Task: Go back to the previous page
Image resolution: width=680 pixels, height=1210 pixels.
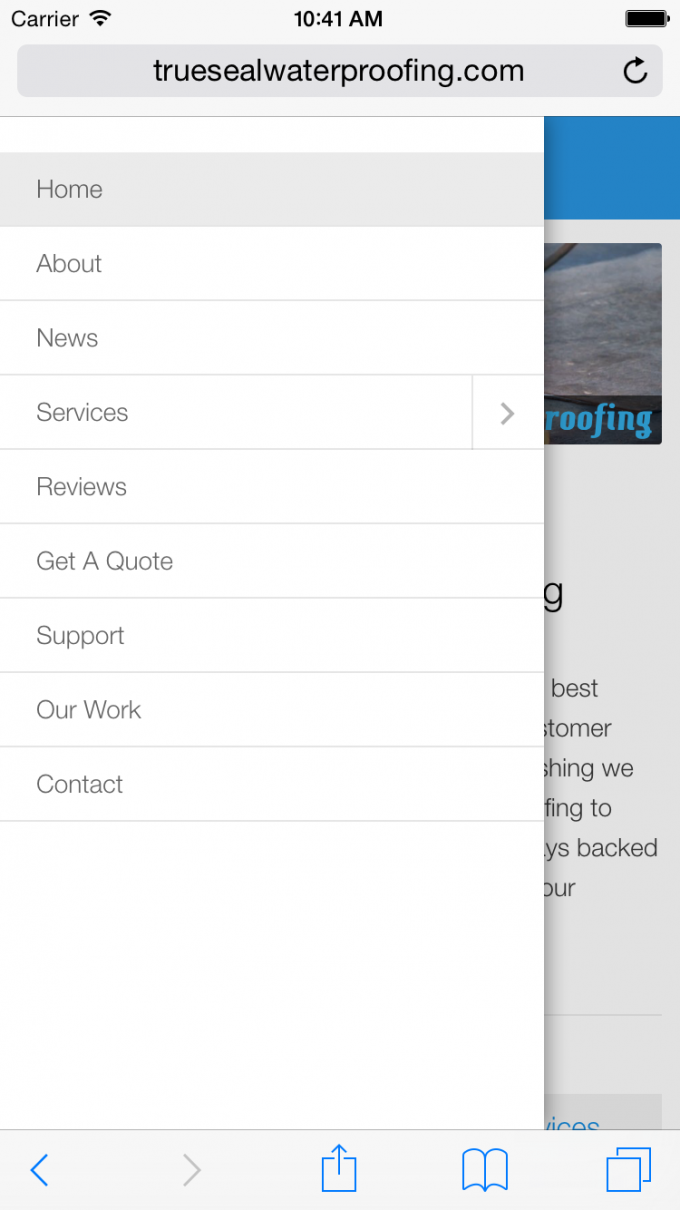Action: [x=39, y=1169]
